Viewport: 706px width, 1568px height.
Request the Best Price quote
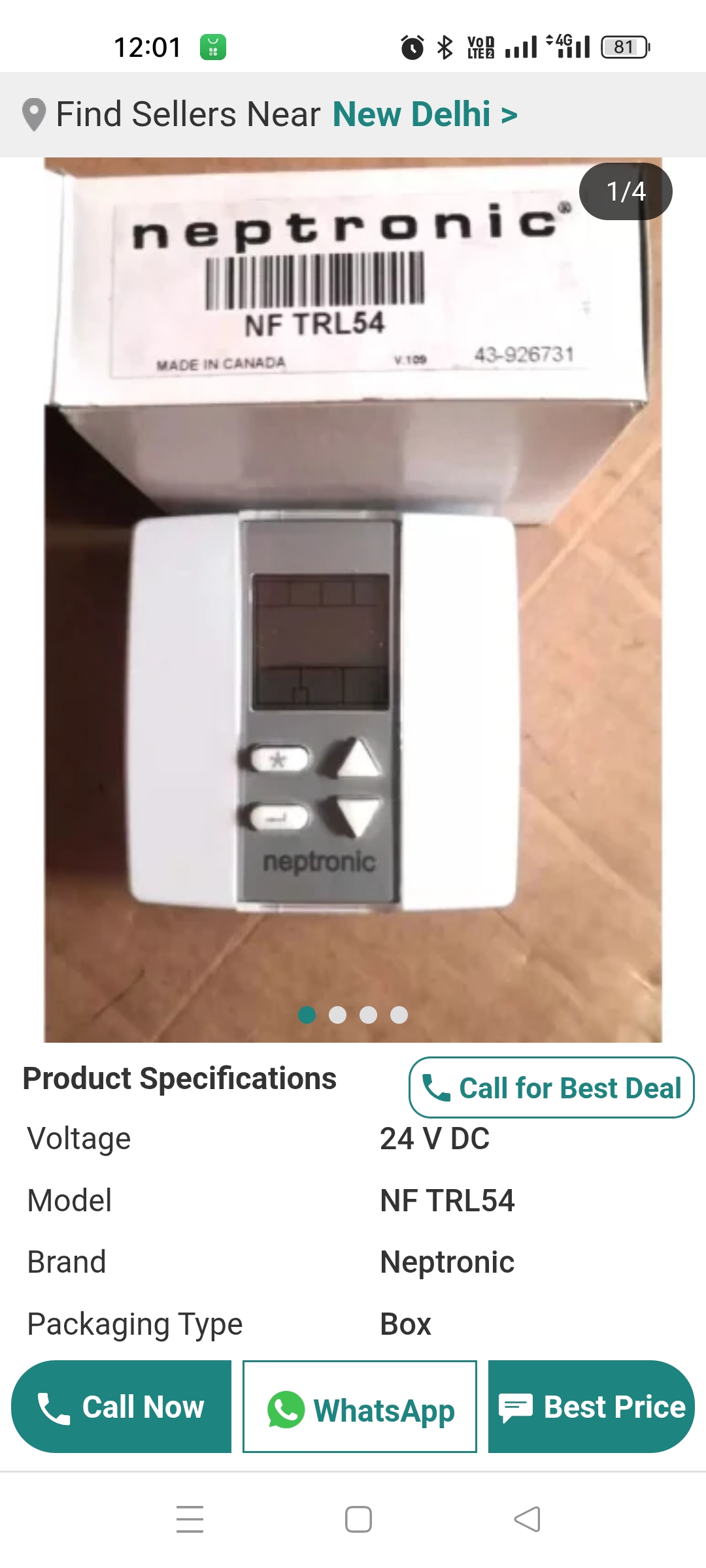click(x=591, y=1407)
